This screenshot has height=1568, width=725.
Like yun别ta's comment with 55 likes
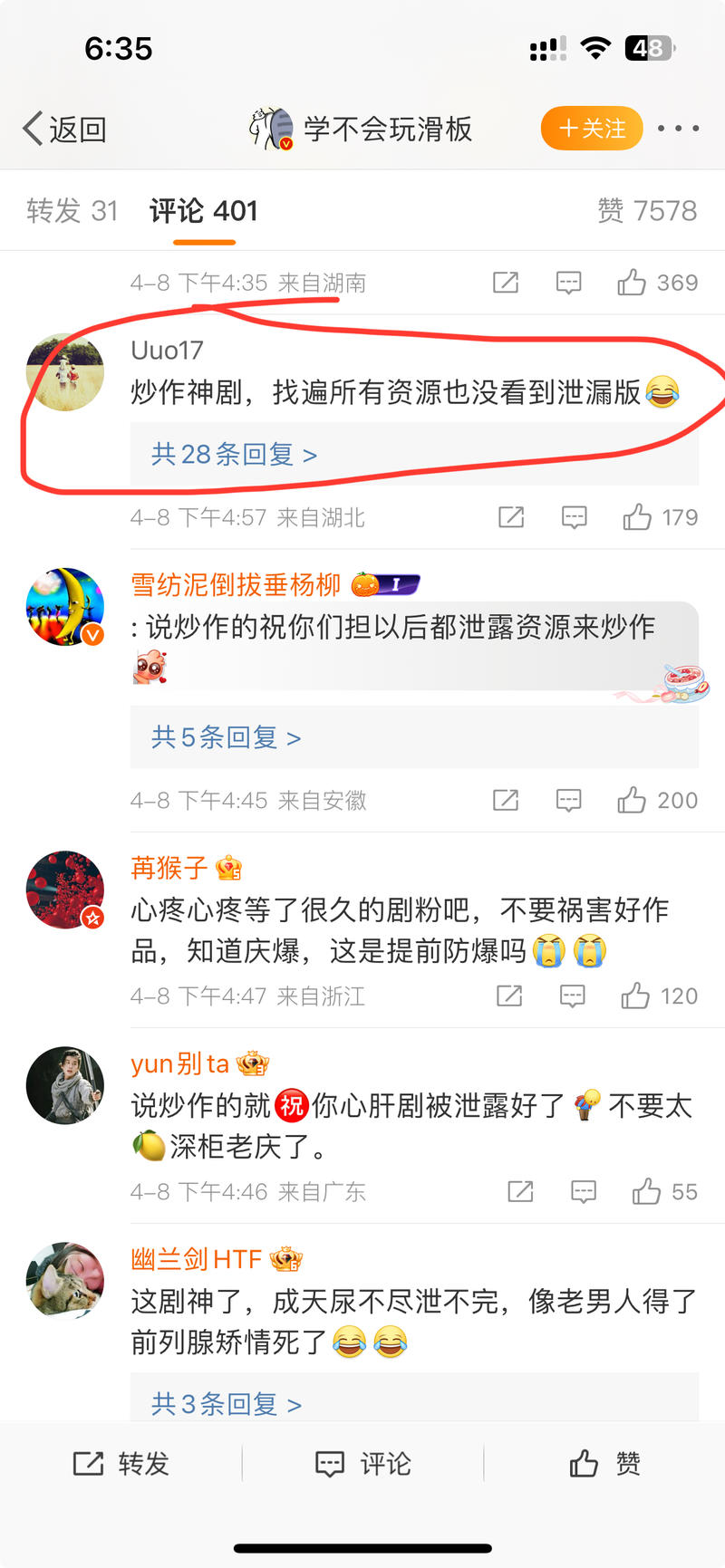646,1191
